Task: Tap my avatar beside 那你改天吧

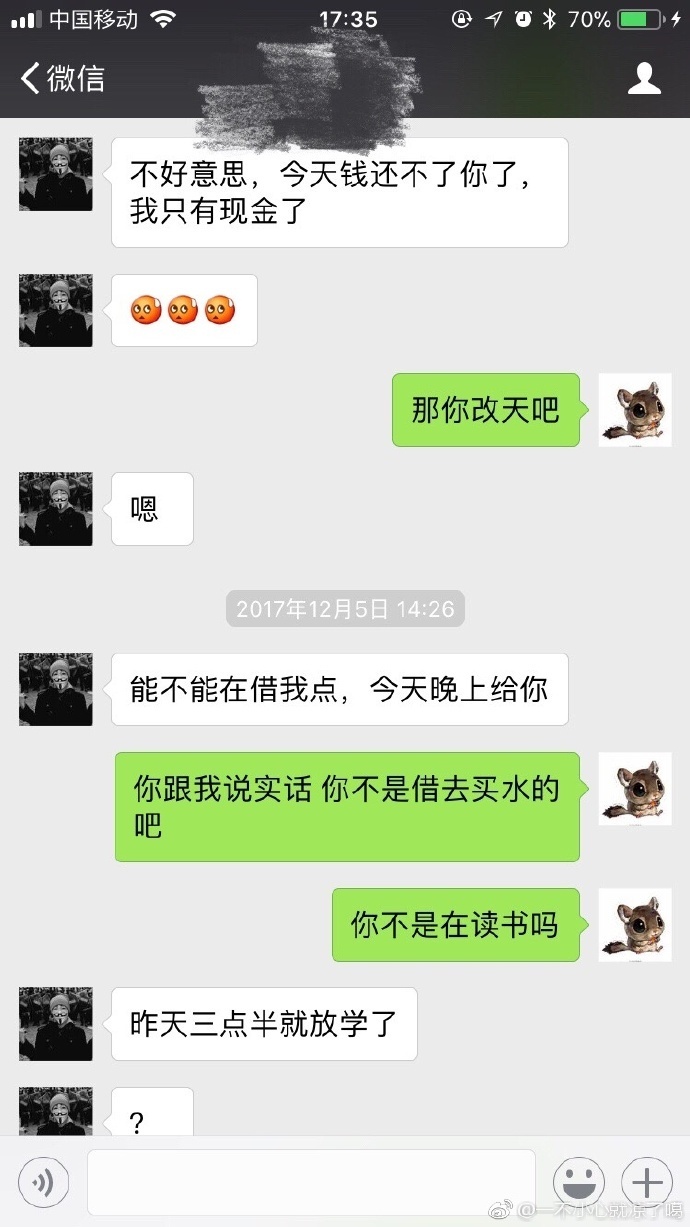Action: point(634,410)
